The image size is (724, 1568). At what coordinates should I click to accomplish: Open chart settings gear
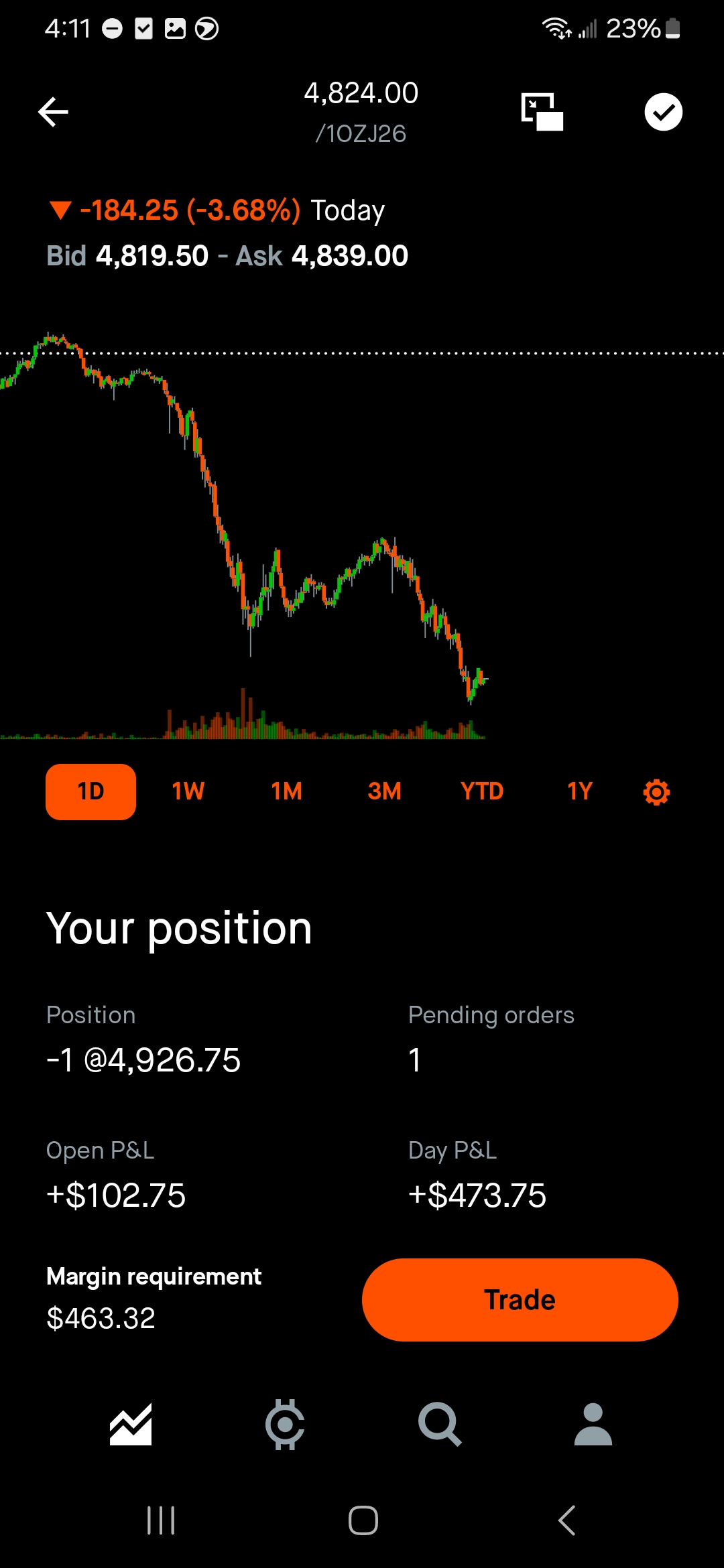click(656, 792)
